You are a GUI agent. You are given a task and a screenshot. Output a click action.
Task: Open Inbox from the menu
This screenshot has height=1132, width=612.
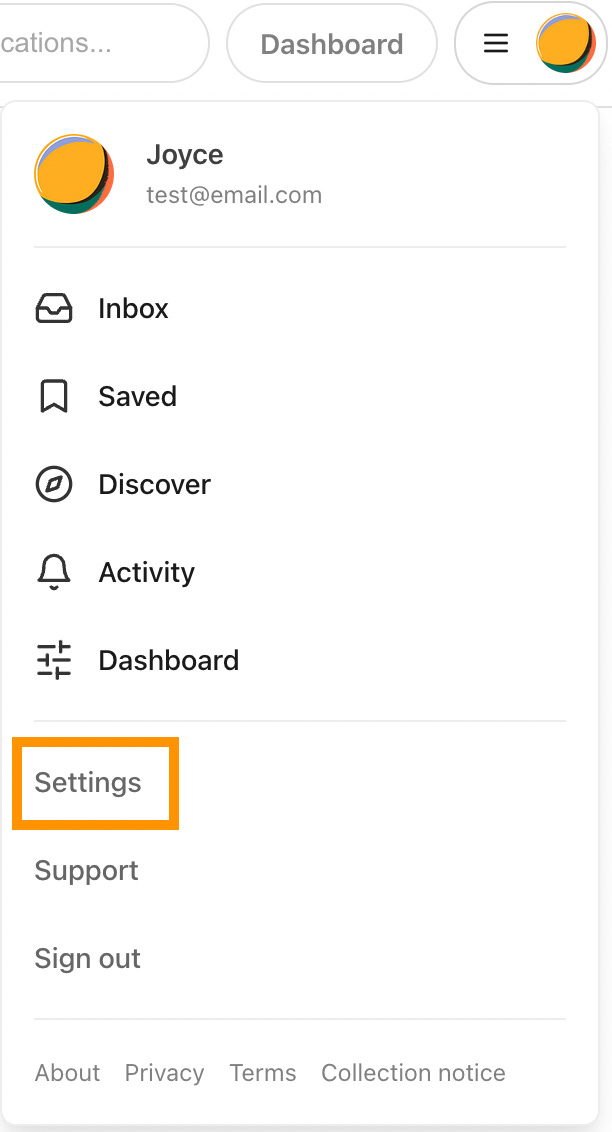click(x=300, y=309)
